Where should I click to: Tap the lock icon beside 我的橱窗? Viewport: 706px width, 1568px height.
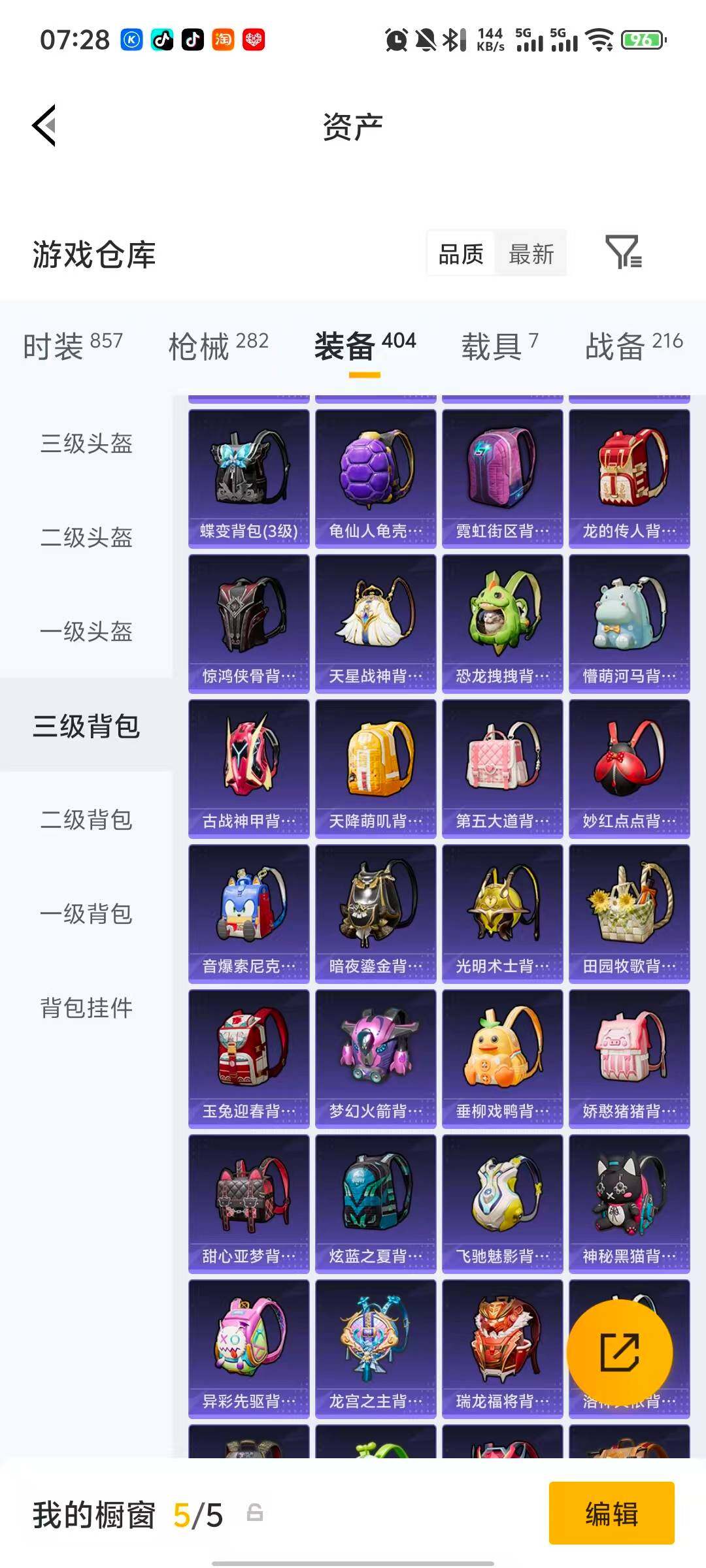(x=254, y=1514)
